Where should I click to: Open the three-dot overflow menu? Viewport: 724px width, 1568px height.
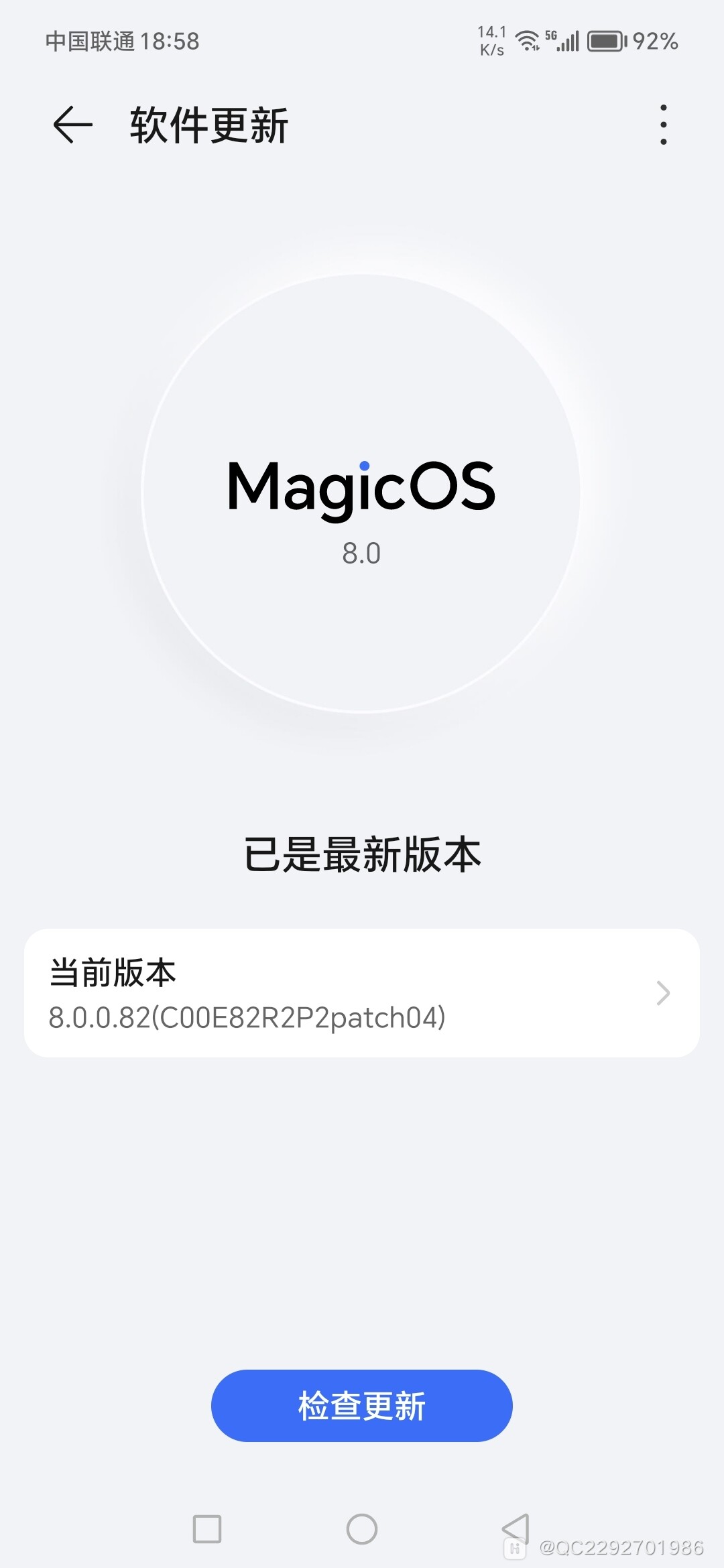pos(662,125)
